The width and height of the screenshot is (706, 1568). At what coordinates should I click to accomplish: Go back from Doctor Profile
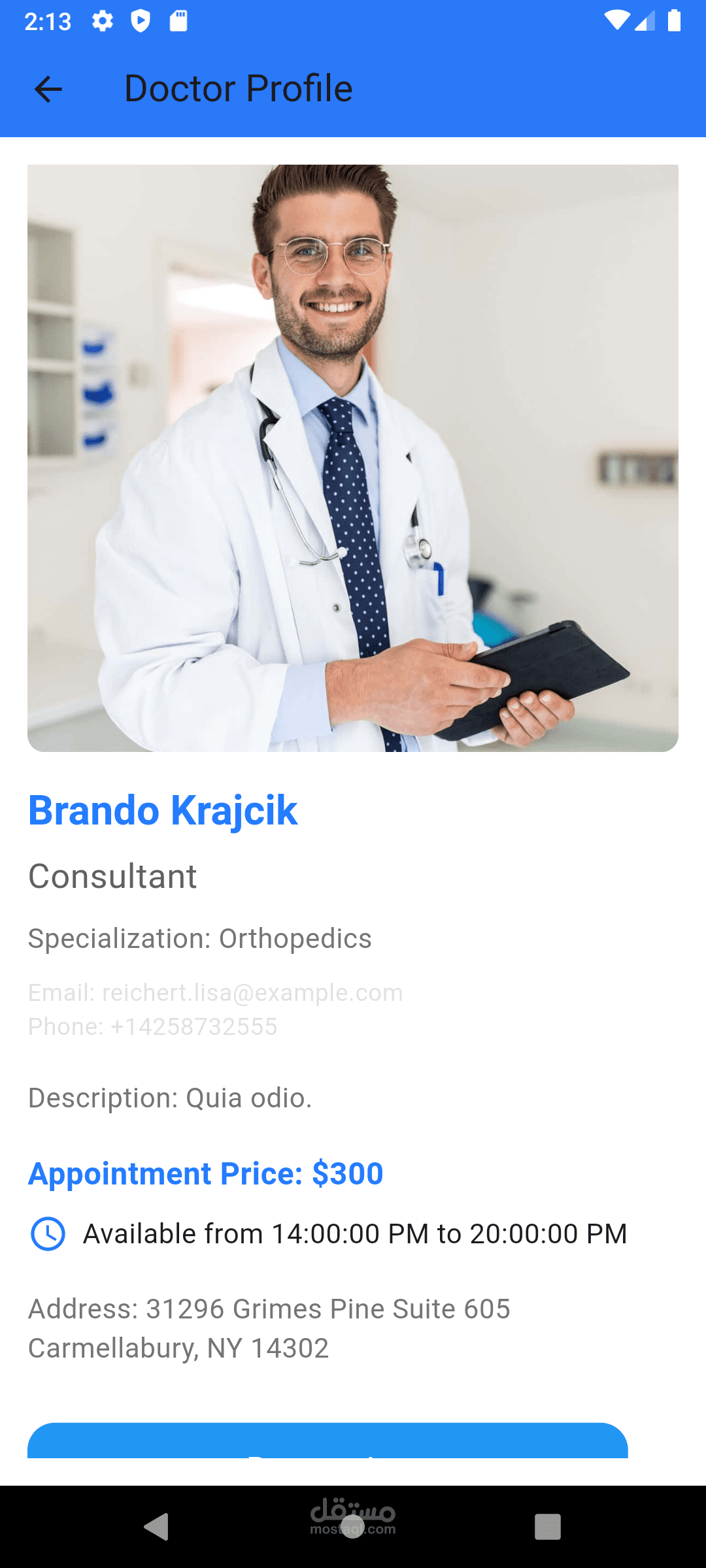[48, 90]
